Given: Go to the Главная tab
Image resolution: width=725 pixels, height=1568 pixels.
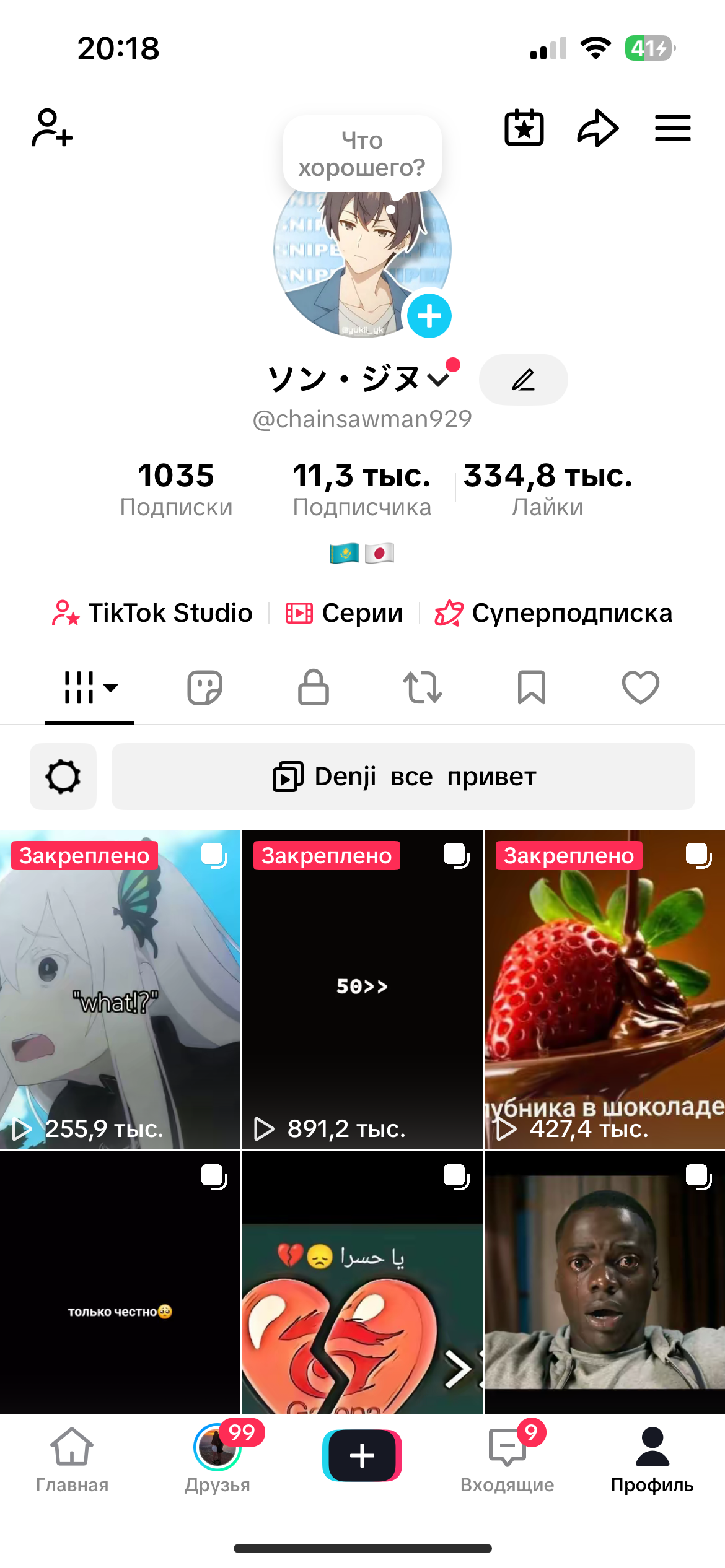Looking at the screenshot, I should click(72, 1460).
